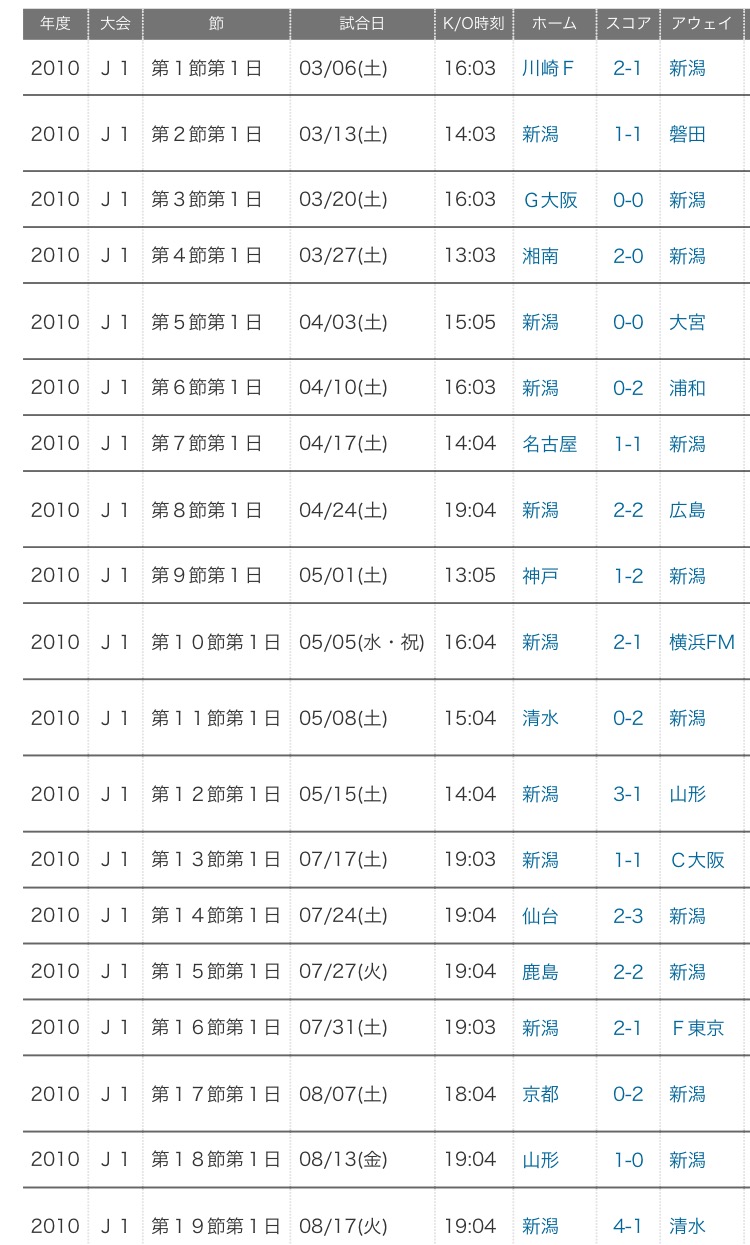Open the 横浜FM team link
This screenshot has width=750, height=1245.
tap(702, 642)
